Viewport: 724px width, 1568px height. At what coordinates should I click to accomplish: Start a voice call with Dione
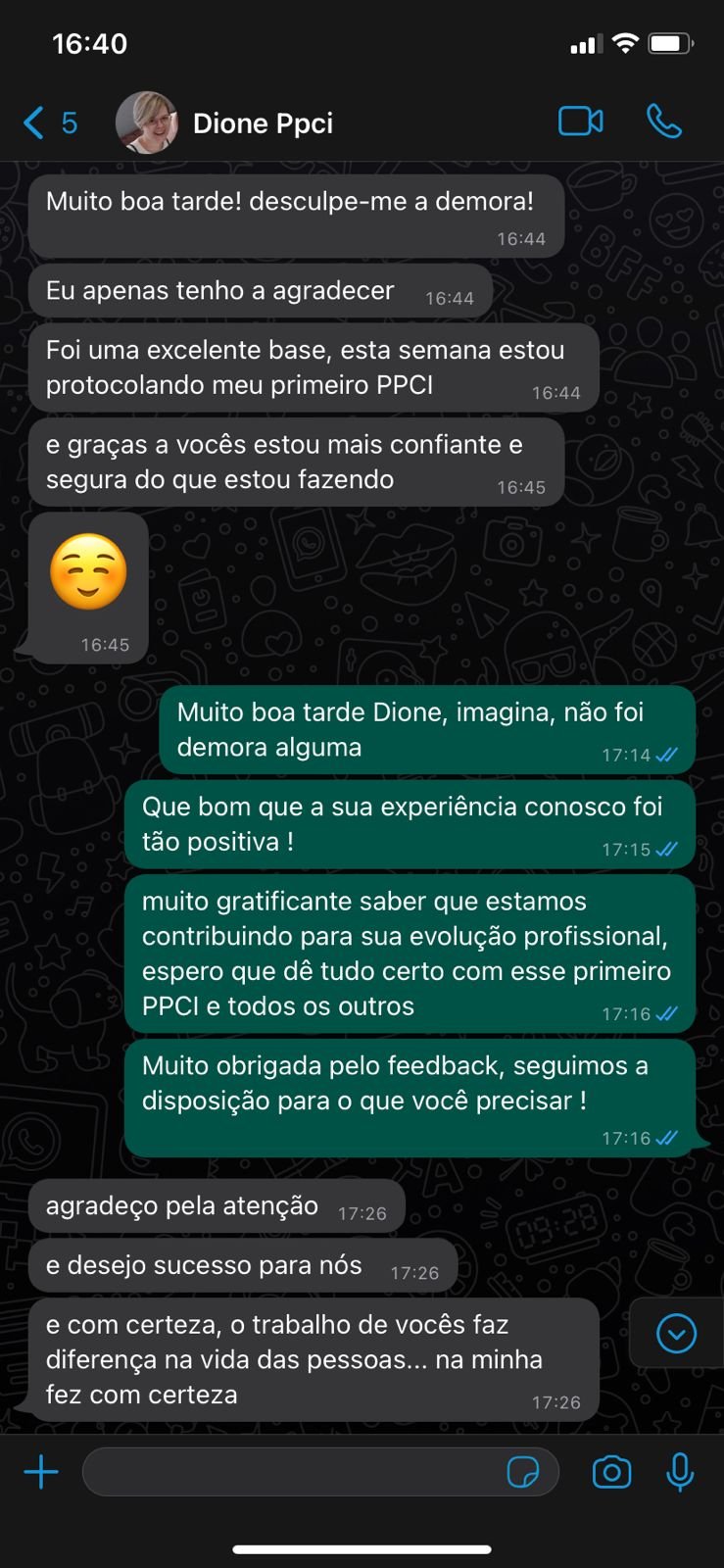pyautogui.click(x=663, y=122)
